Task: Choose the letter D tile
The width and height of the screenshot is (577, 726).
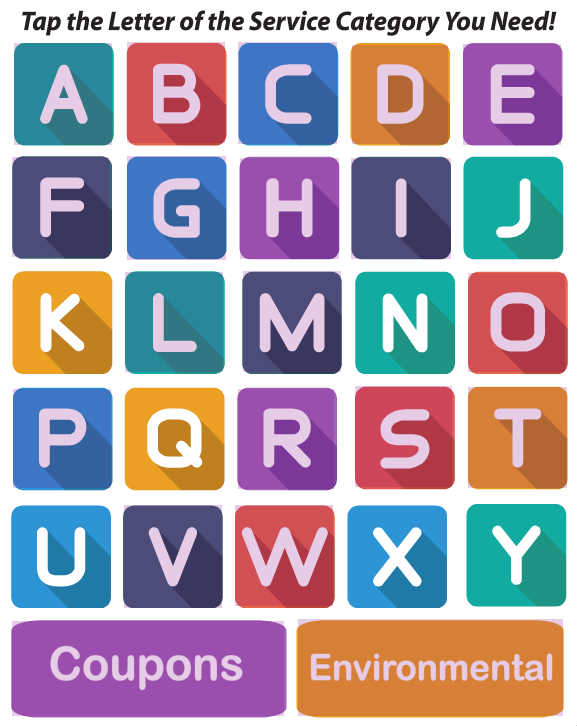Action: [x=400, y=94]
